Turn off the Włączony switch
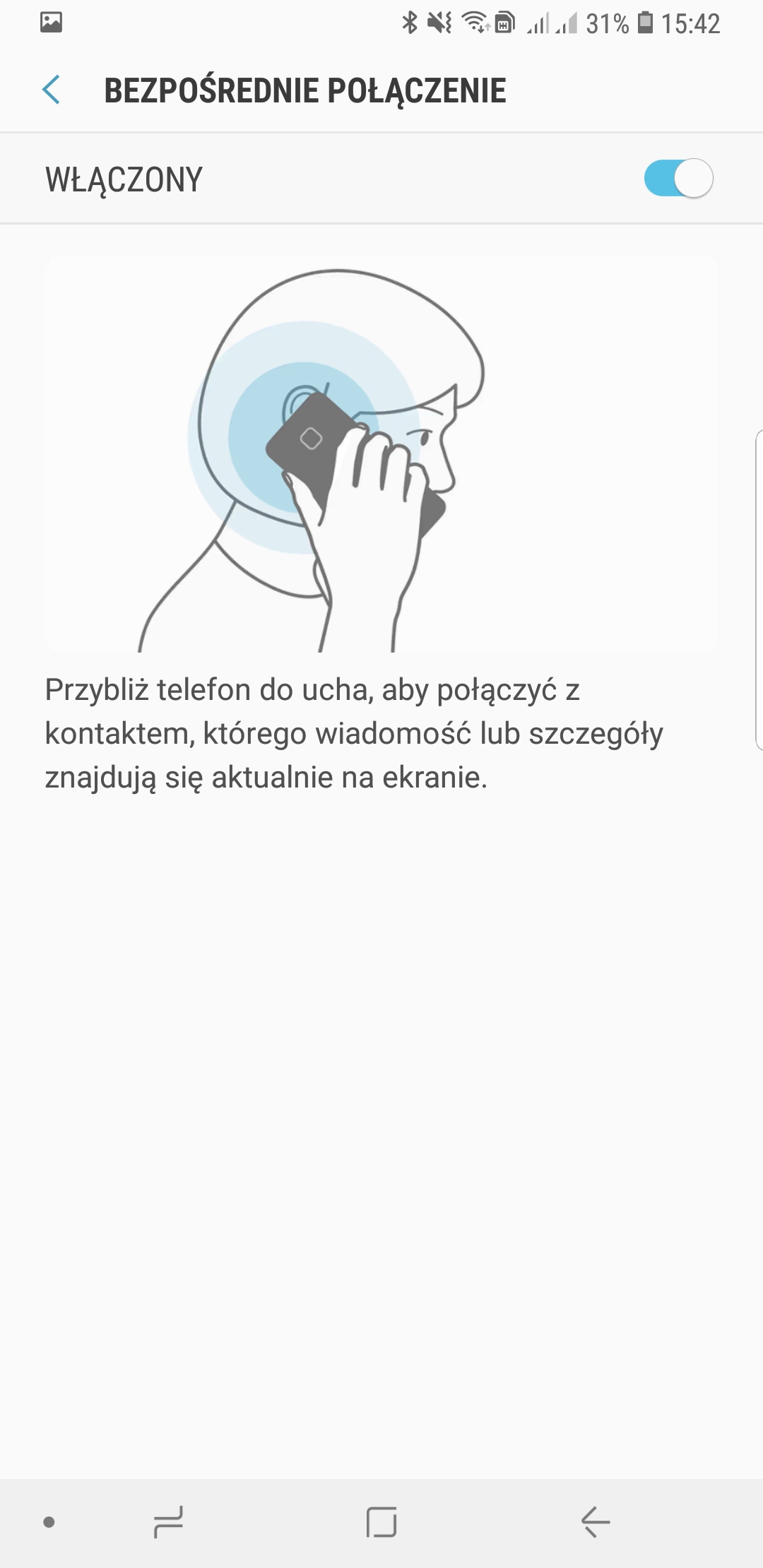The width and height of the screenshot is (763, 1568). (x=678, y=179)
